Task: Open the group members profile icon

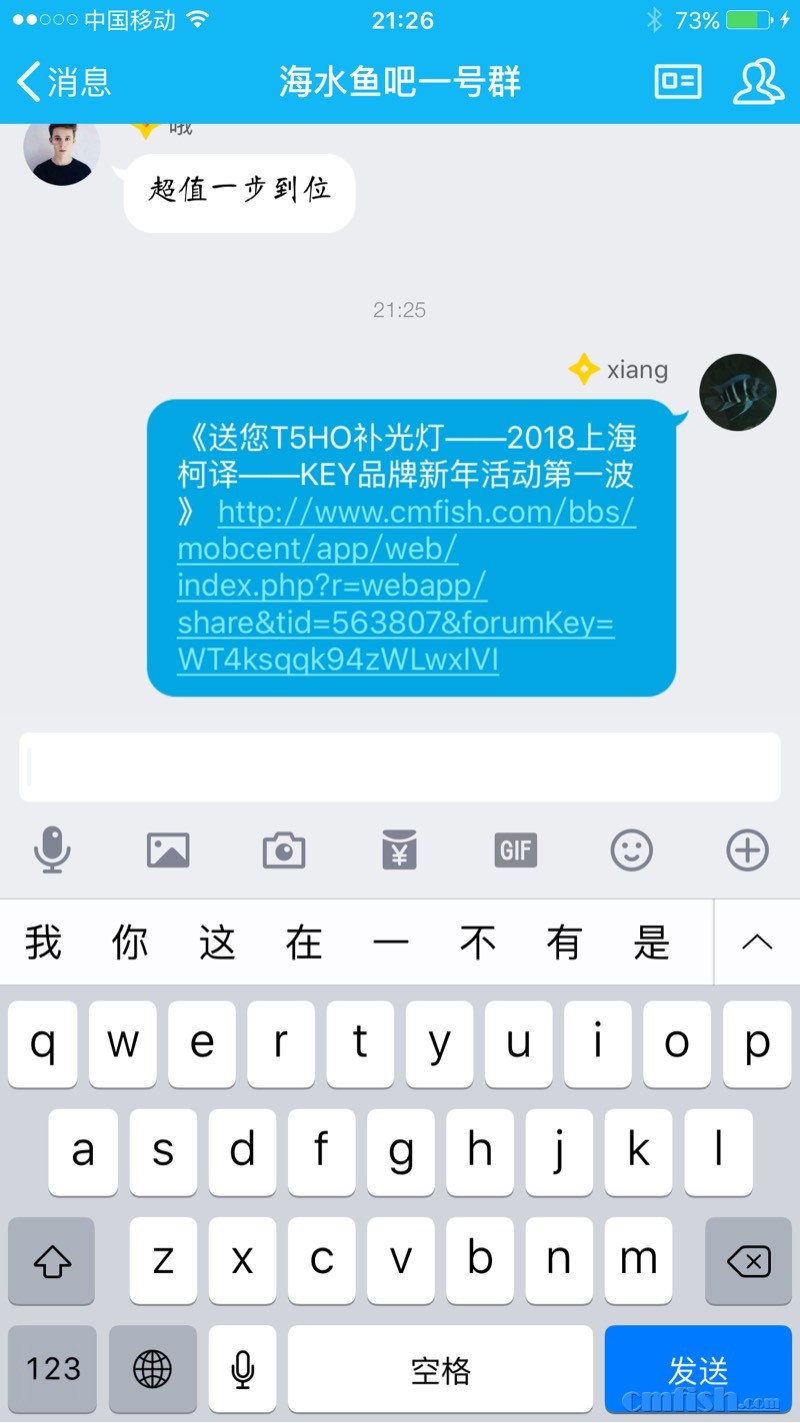Action: 758,81
